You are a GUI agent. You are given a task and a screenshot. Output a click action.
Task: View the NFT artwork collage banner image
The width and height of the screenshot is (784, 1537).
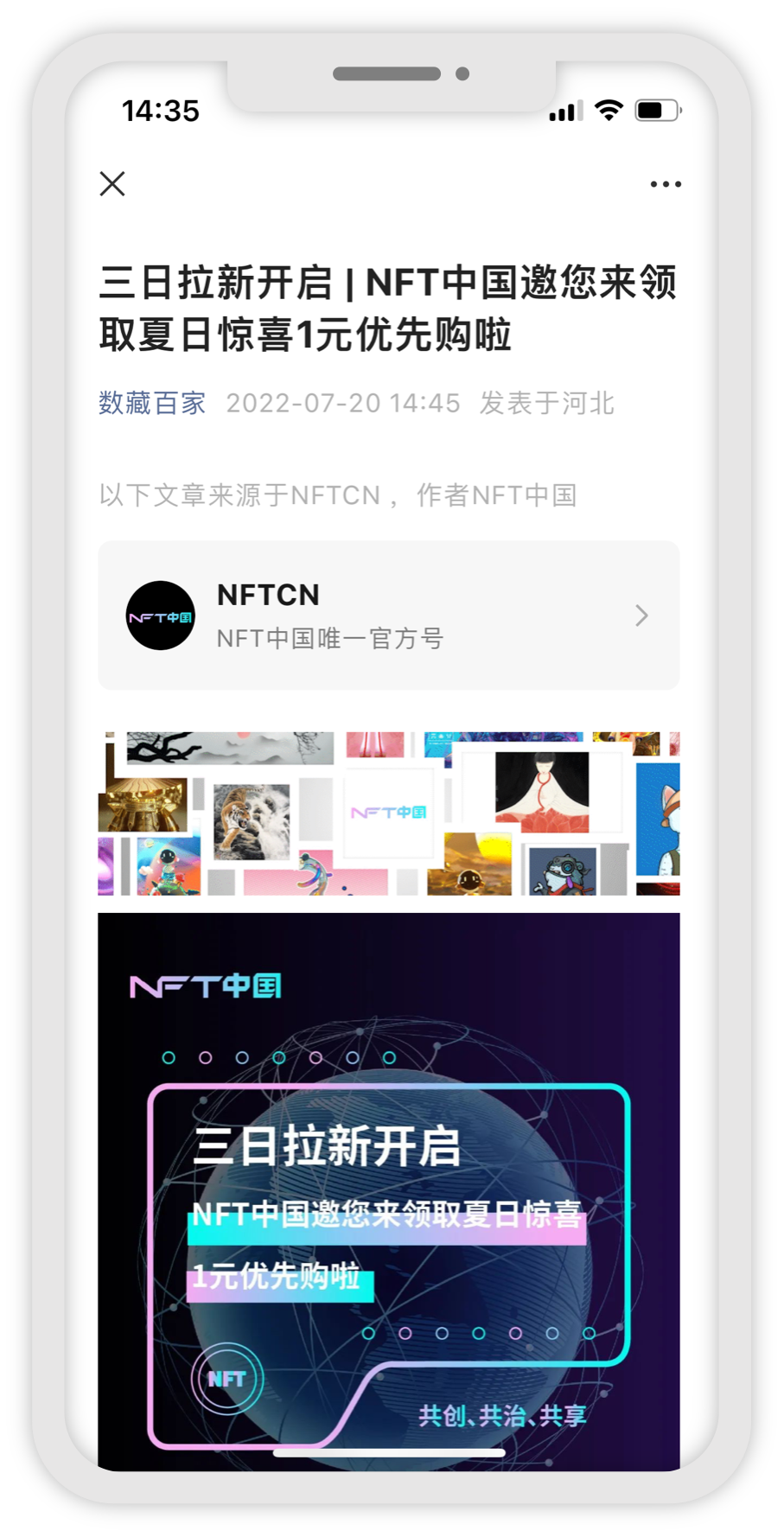click(388, 813)
